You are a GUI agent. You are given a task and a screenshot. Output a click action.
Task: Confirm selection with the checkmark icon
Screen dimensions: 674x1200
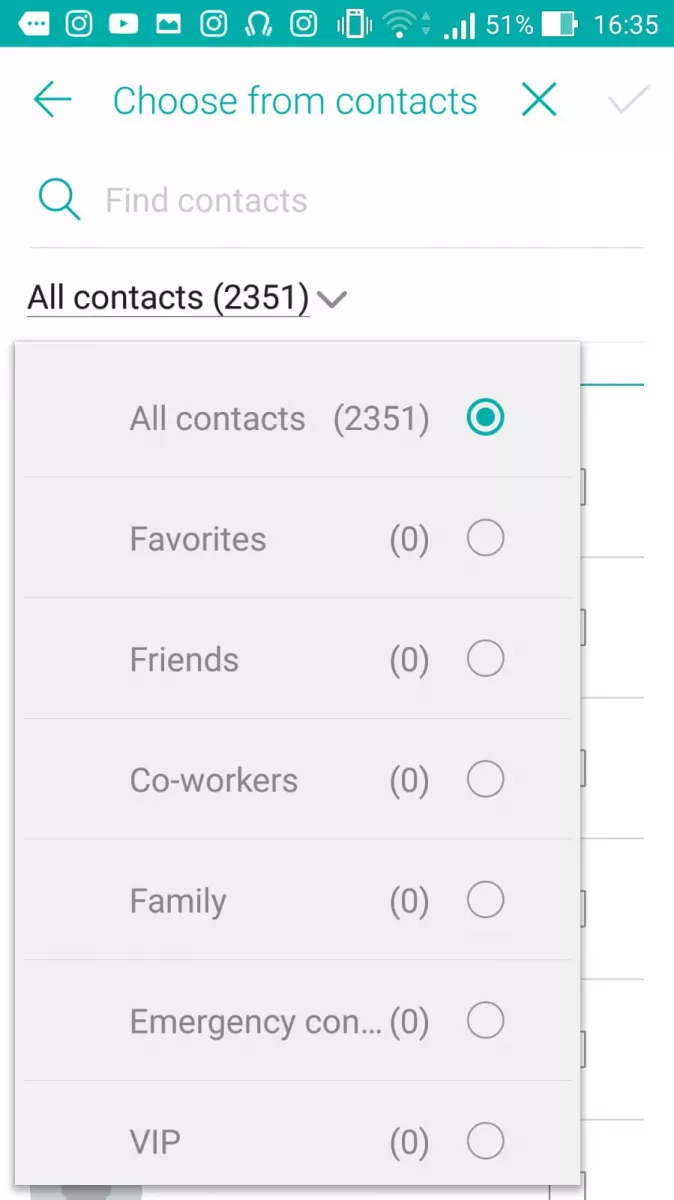coord(629,100)
